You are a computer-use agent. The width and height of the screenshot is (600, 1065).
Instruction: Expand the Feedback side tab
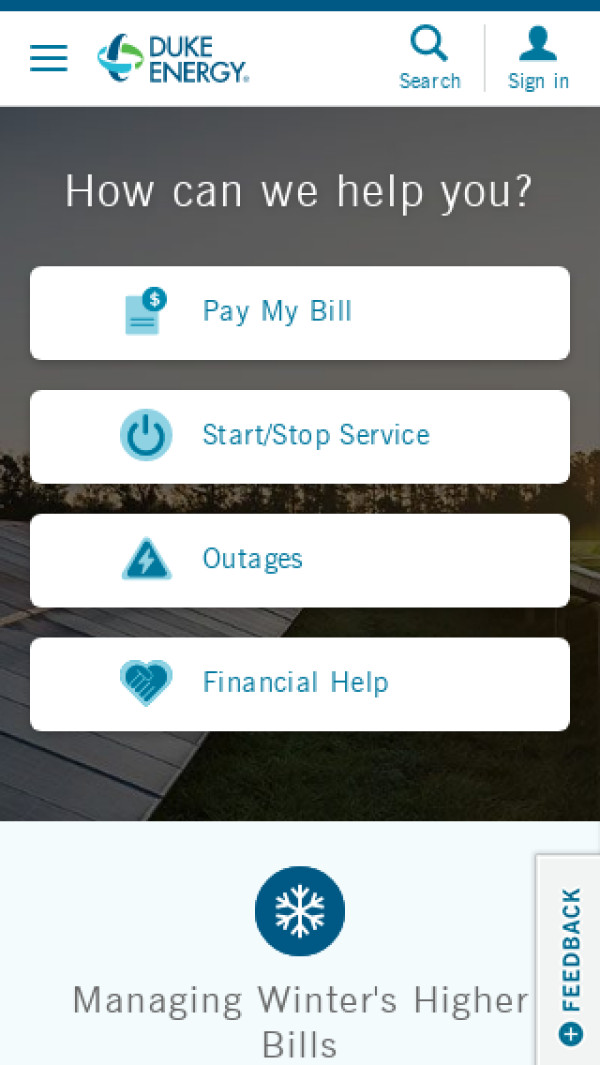click(x=570, y=962)
